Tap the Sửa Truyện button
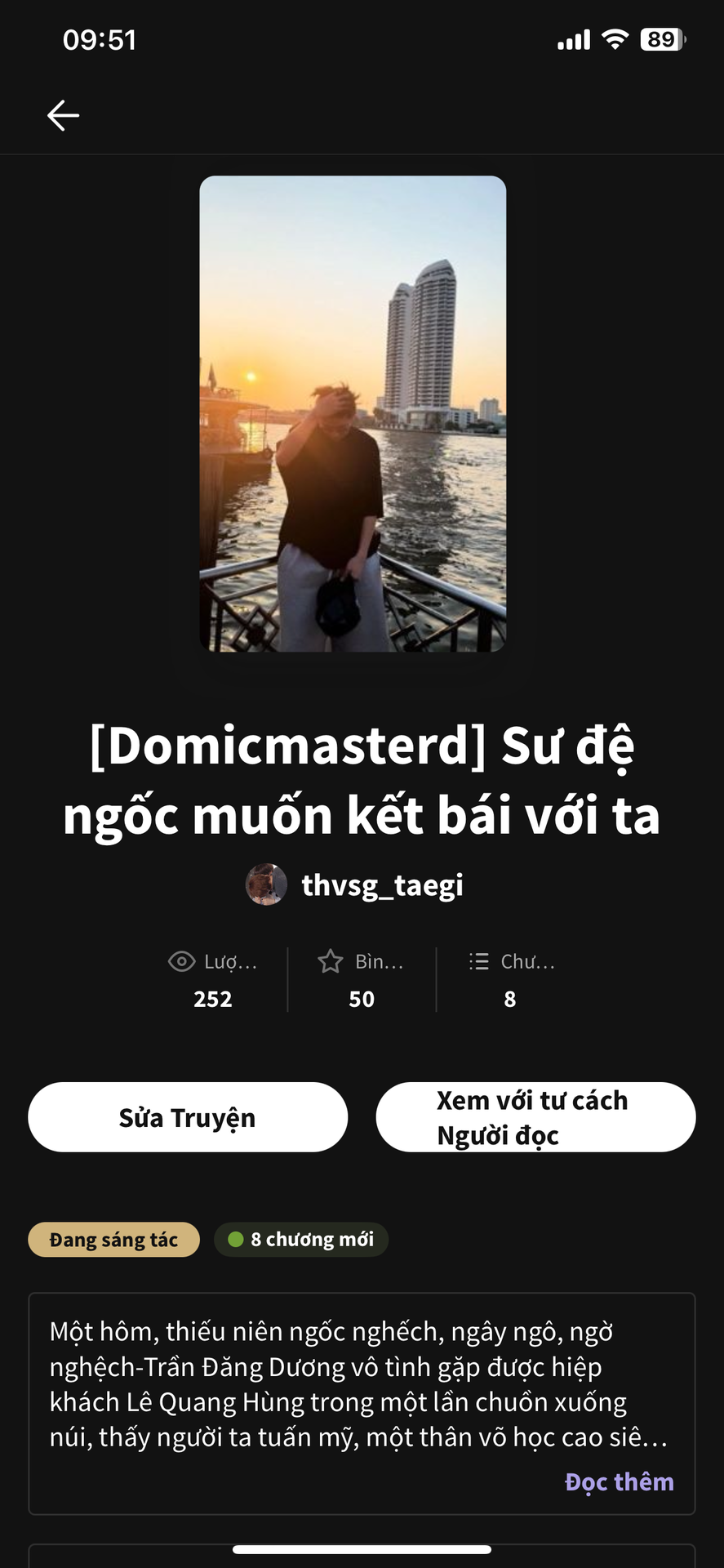724x1568 pixels. point(188,1117)
